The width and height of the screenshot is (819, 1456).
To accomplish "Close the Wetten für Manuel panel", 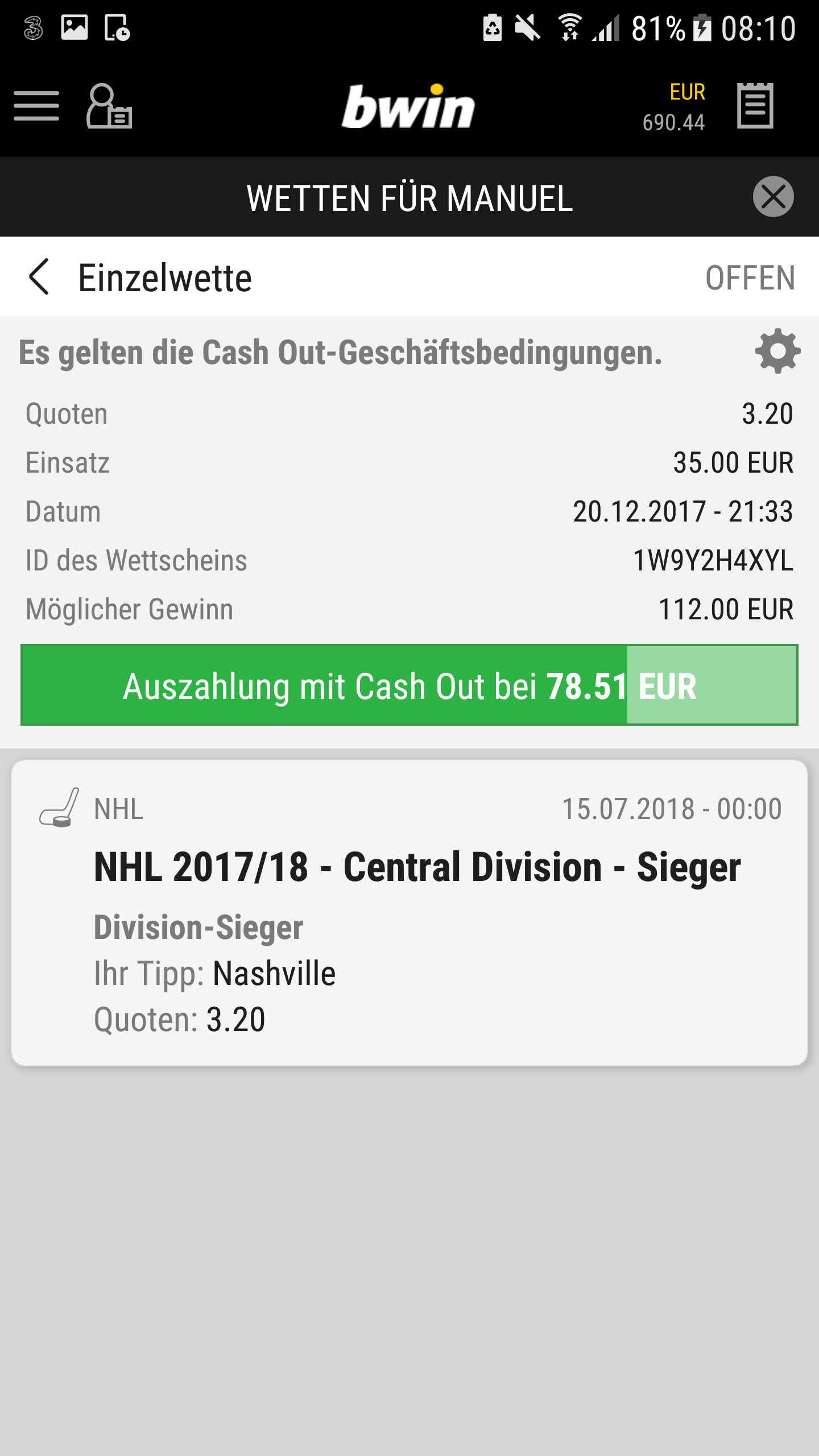I will [773, 197].
